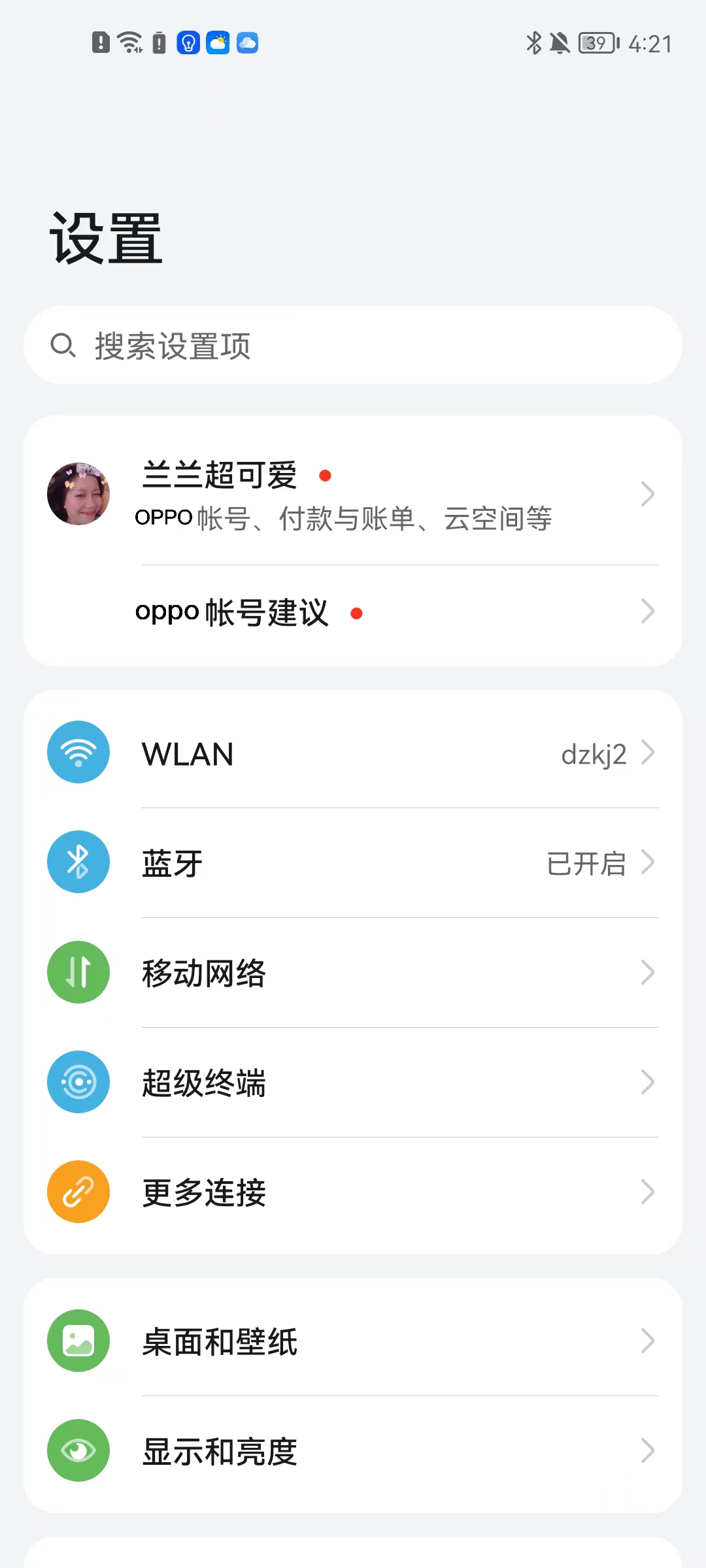This screenshot has width=706, height=1568.
Task: Select the 移动网络 green arrows icon
Action: click(78, 972)
